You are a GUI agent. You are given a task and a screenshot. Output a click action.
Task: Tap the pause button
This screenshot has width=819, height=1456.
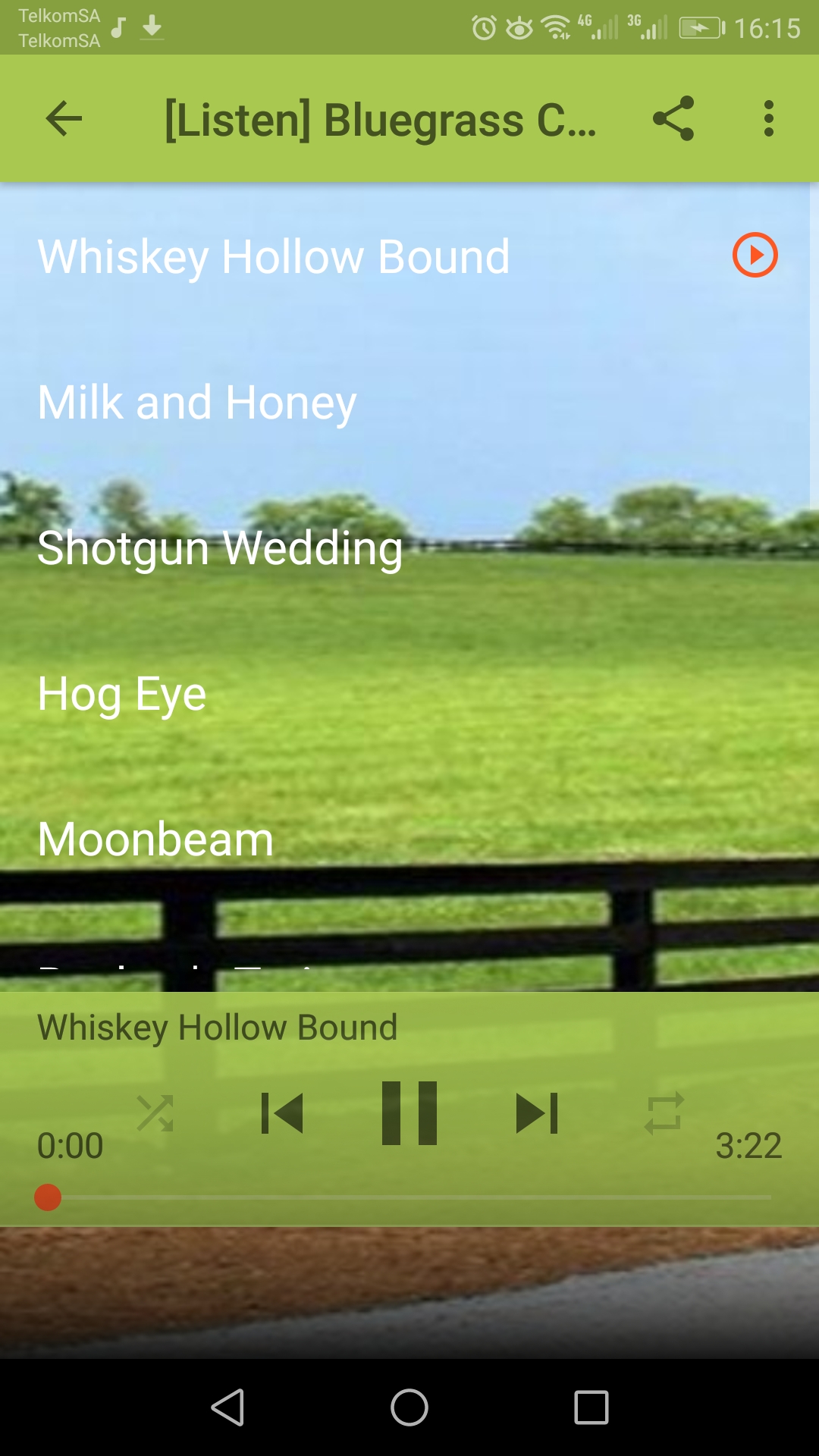[409, 1112]
